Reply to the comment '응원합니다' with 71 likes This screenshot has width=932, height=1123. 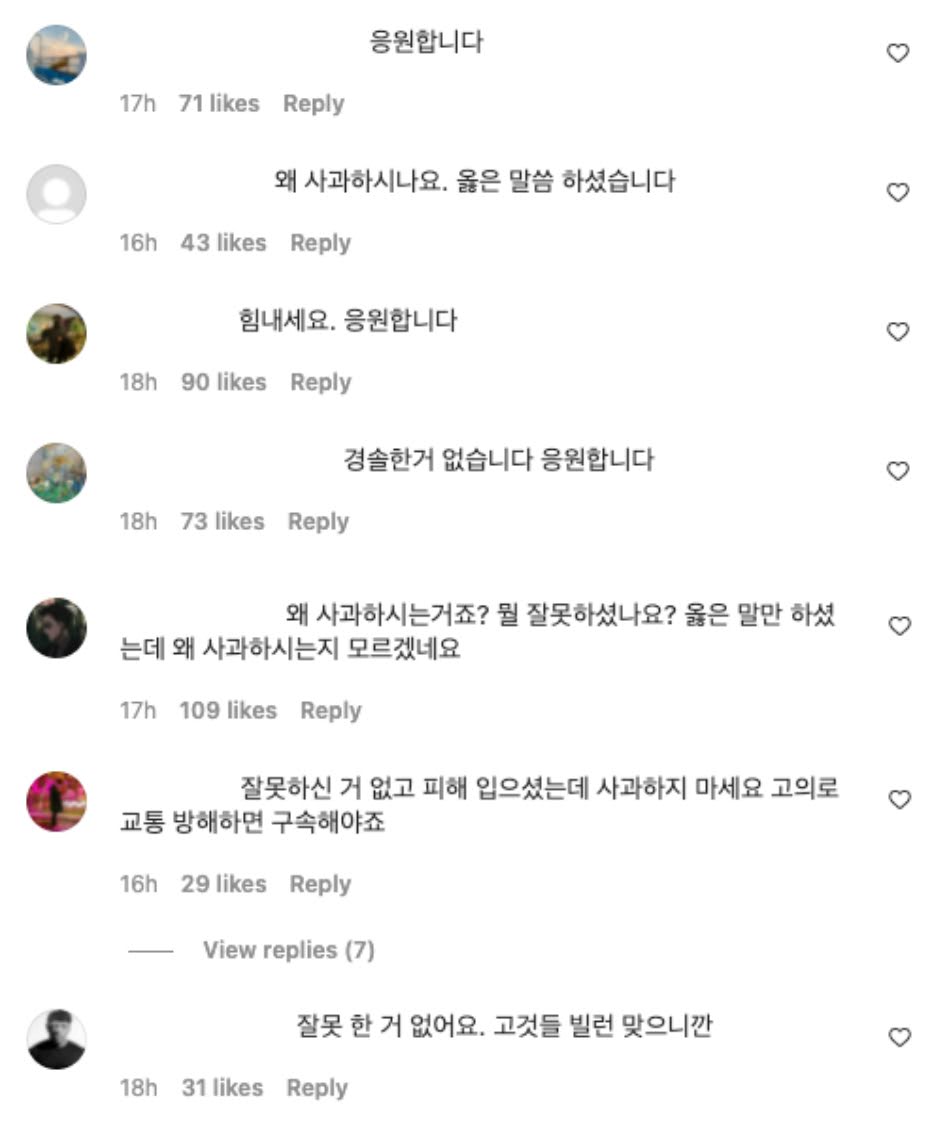click(x=313, y=104)
